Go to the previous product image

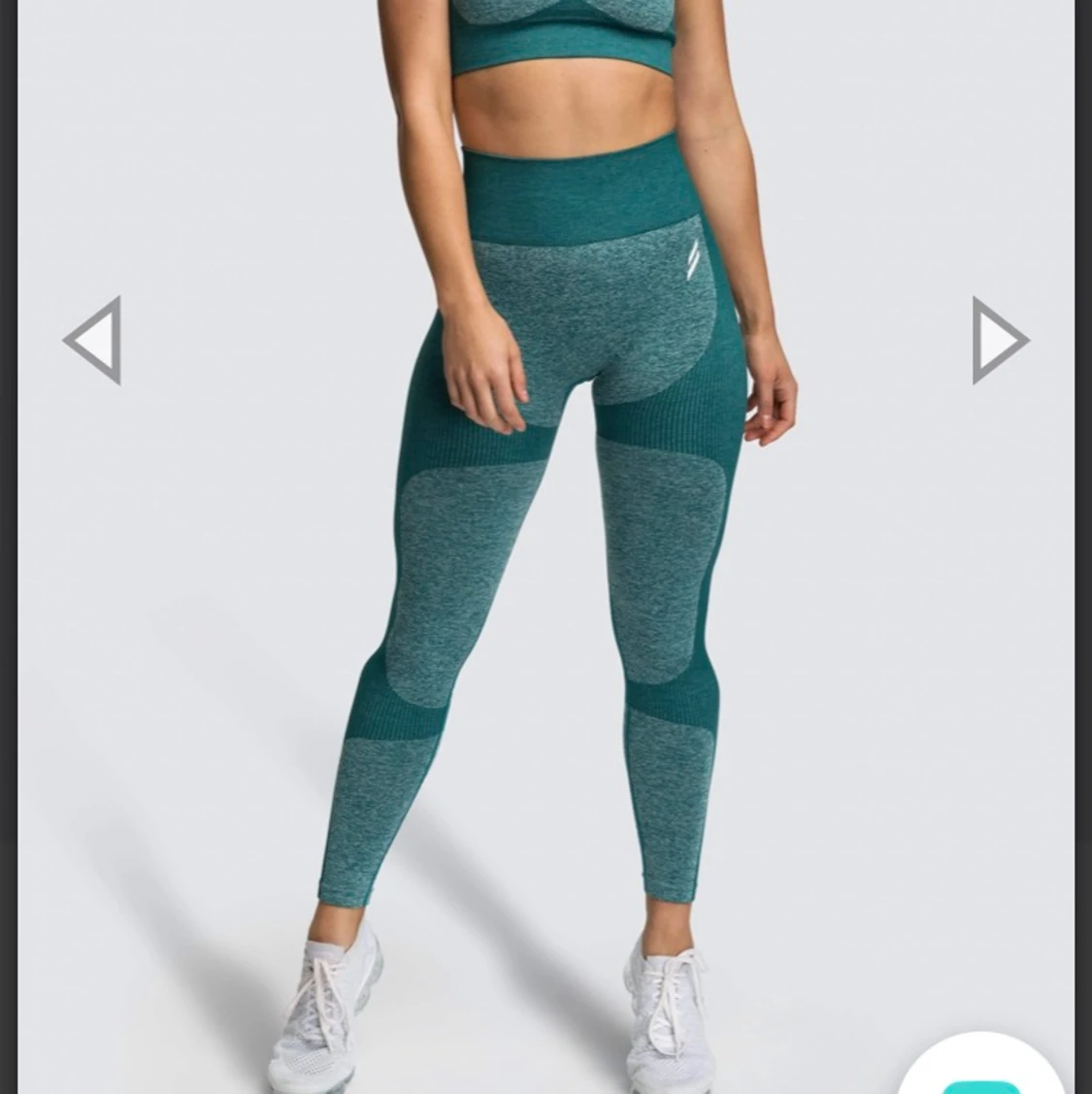pyautogui.click(x=93, y=341)
